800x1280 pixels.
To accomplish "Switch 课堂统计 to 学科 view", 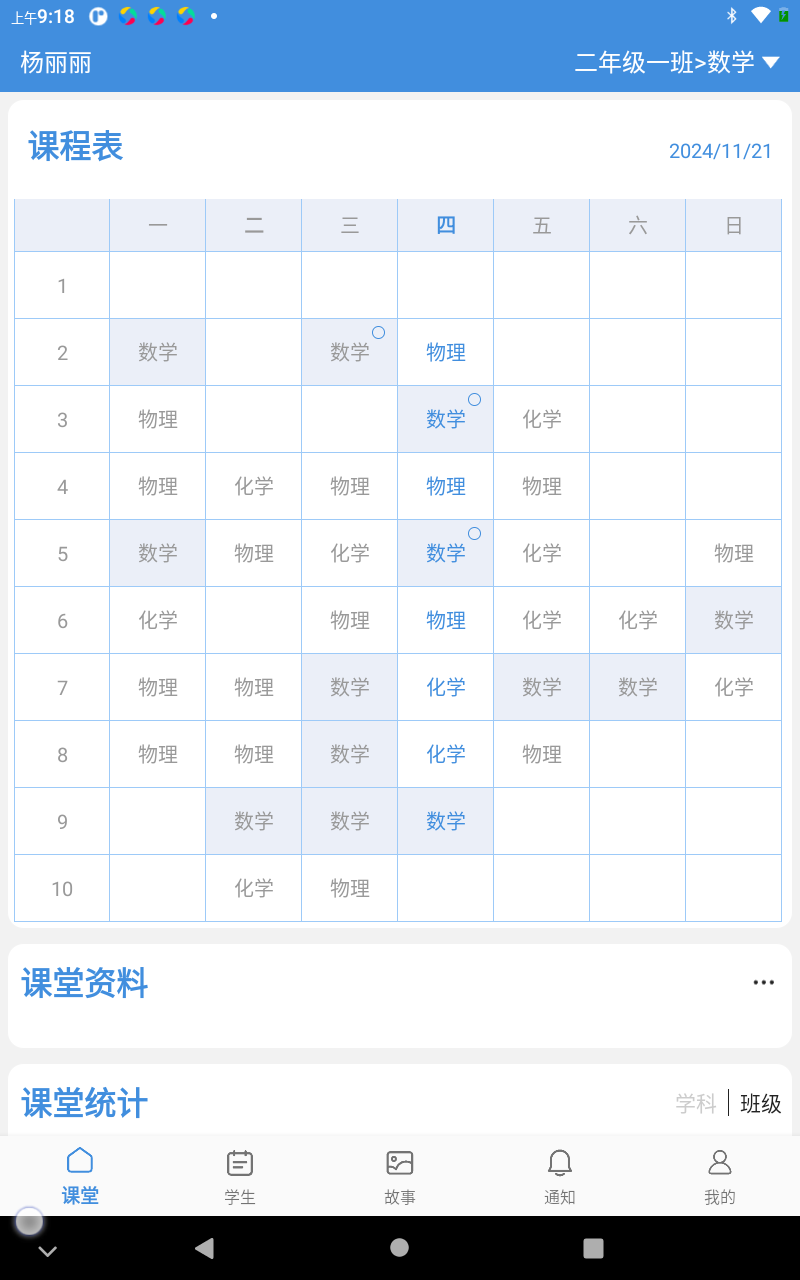I will point(696,1103).
